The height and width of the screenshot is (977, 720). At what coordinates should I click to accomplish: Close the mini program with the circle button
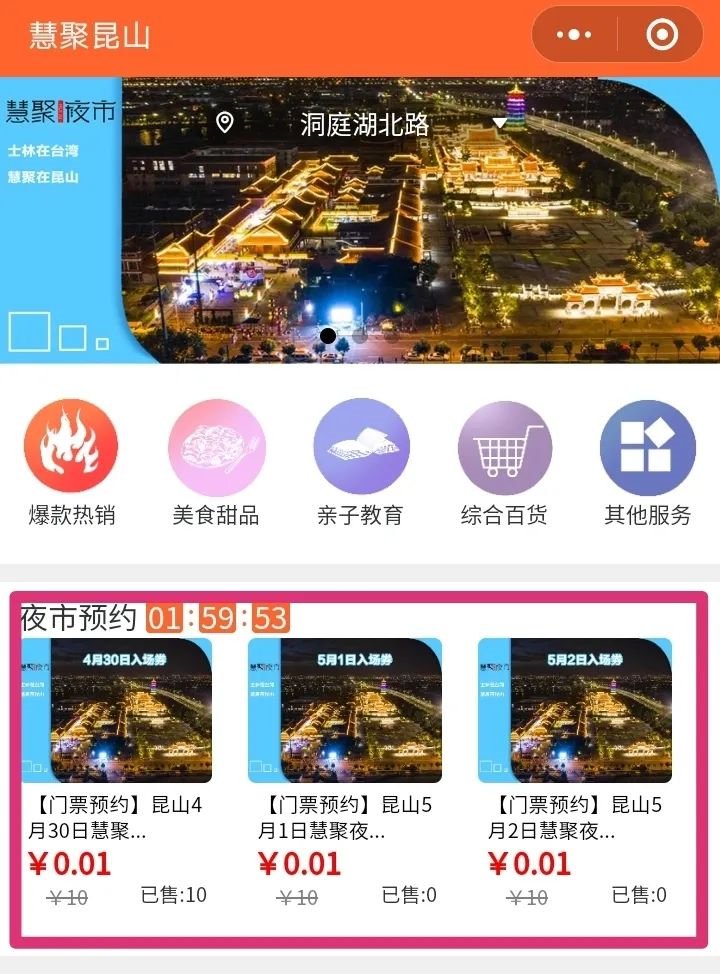coord(662,35)
